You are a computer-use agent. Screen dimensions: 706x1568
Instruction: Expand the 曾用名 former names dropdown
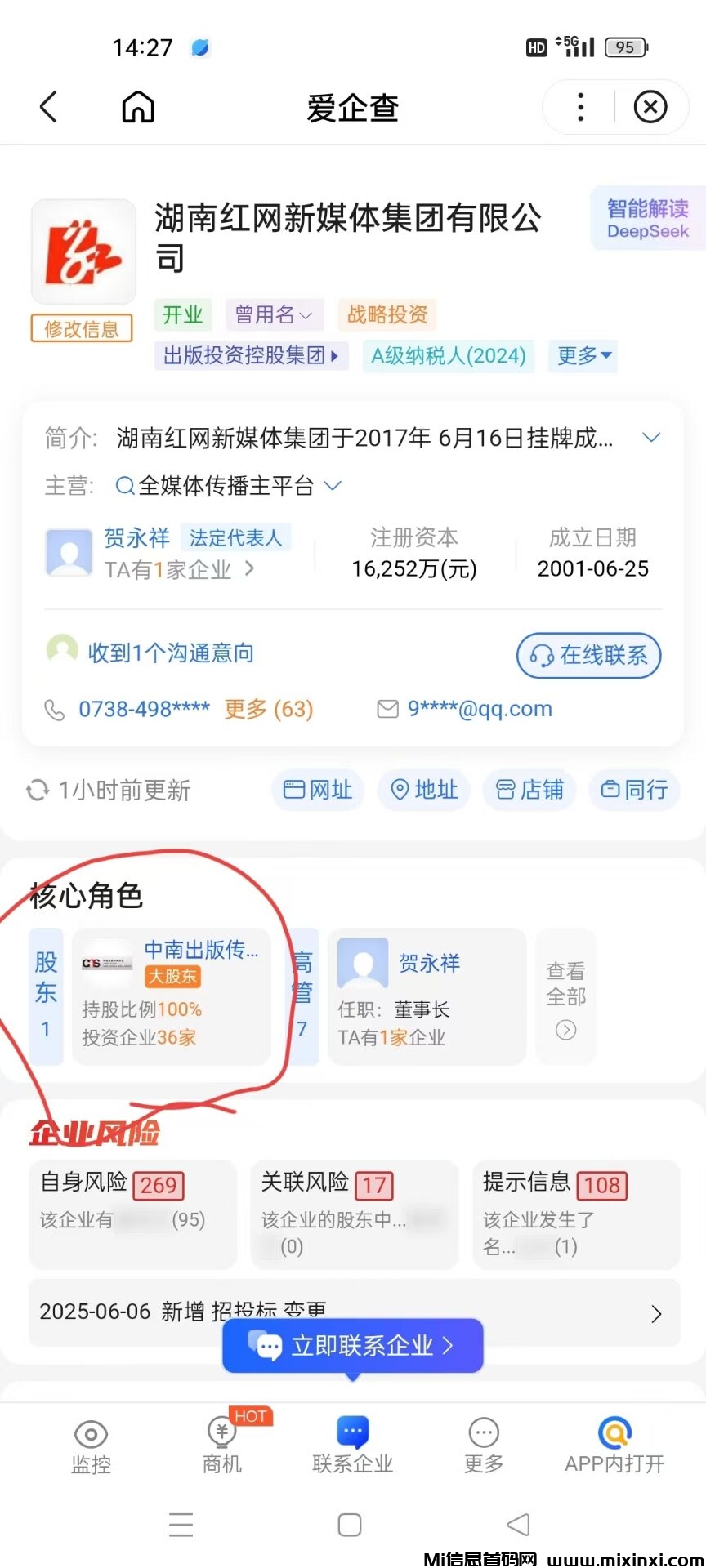coord(275,315)
